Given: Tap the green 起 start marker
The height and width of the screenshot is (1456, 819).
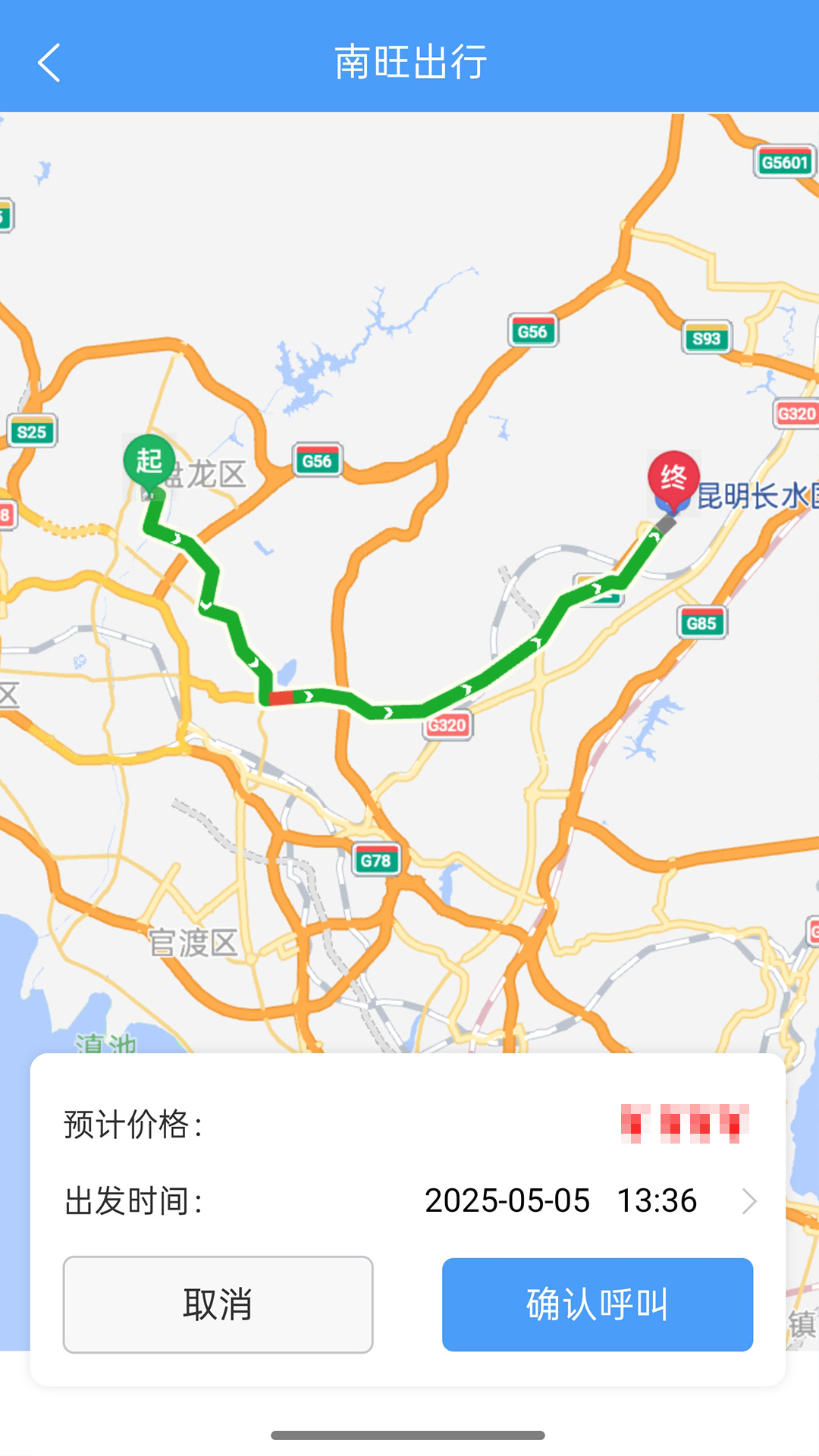Looking at the screenshot, I should tap(149, 460).
